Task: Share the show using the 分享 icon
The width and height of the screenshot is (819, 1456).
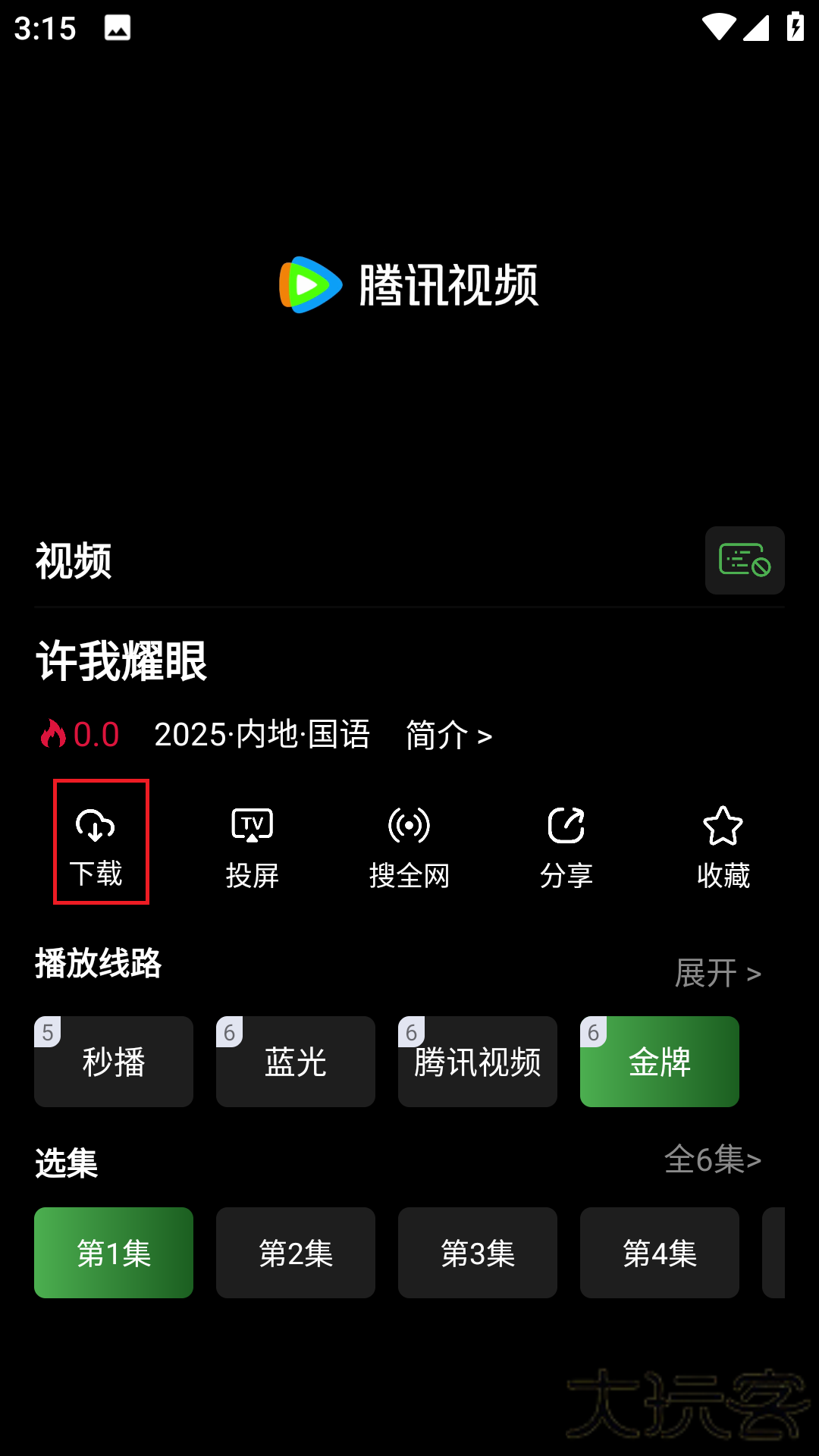Action: 566,842
